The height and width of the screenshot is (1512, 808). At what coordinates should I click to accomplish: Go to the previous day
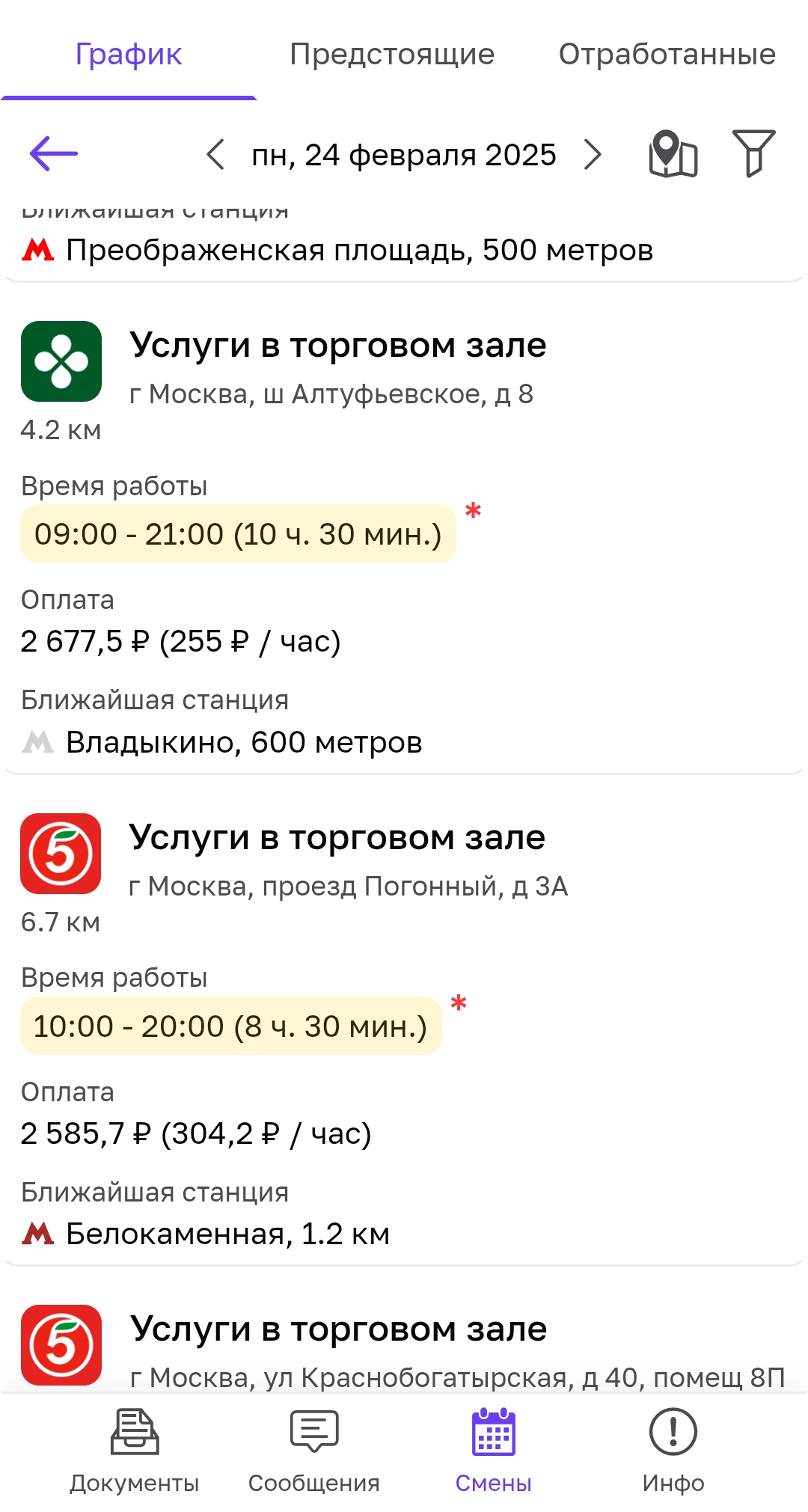[215, 155]
